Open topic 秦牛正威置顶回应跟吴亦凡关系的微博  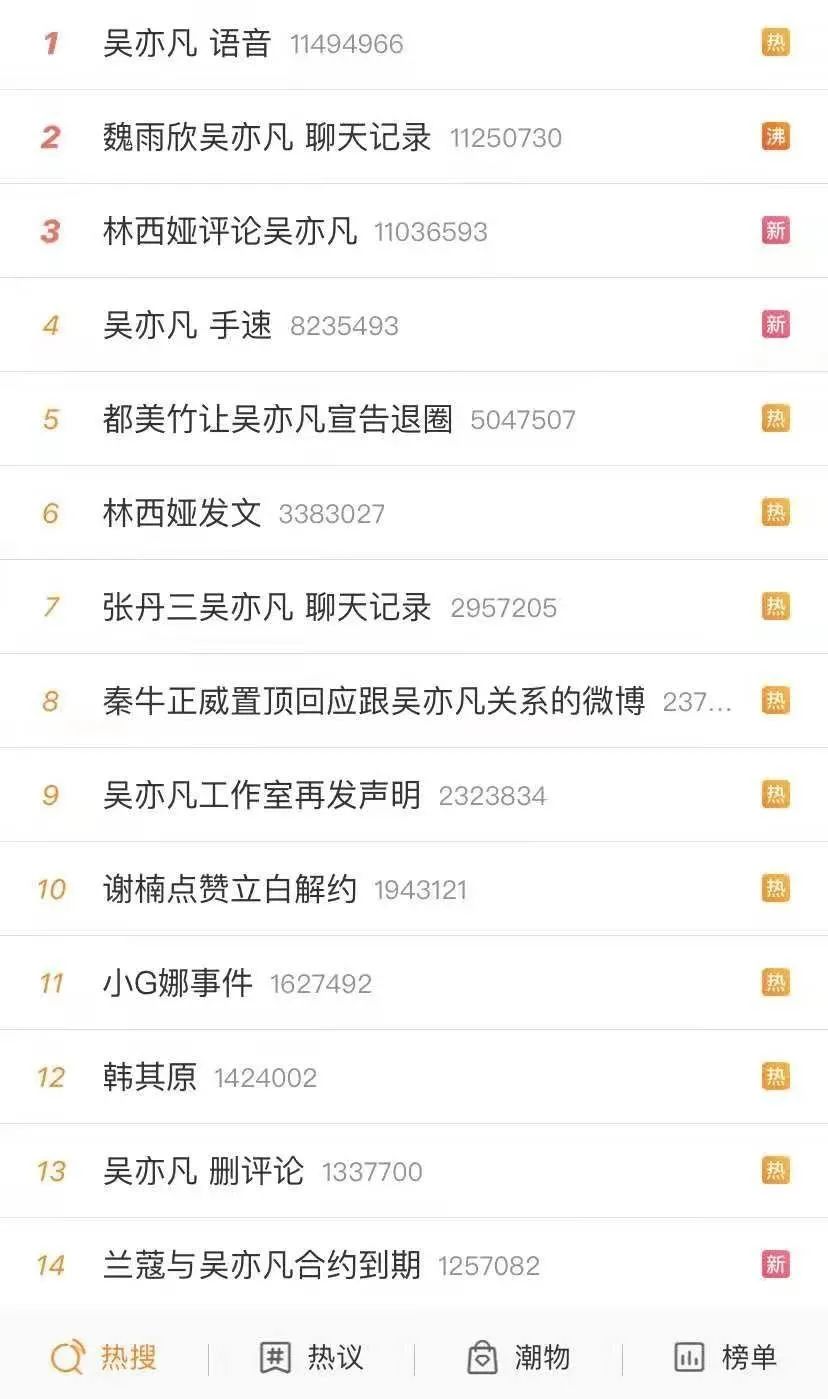pos(373,701)
